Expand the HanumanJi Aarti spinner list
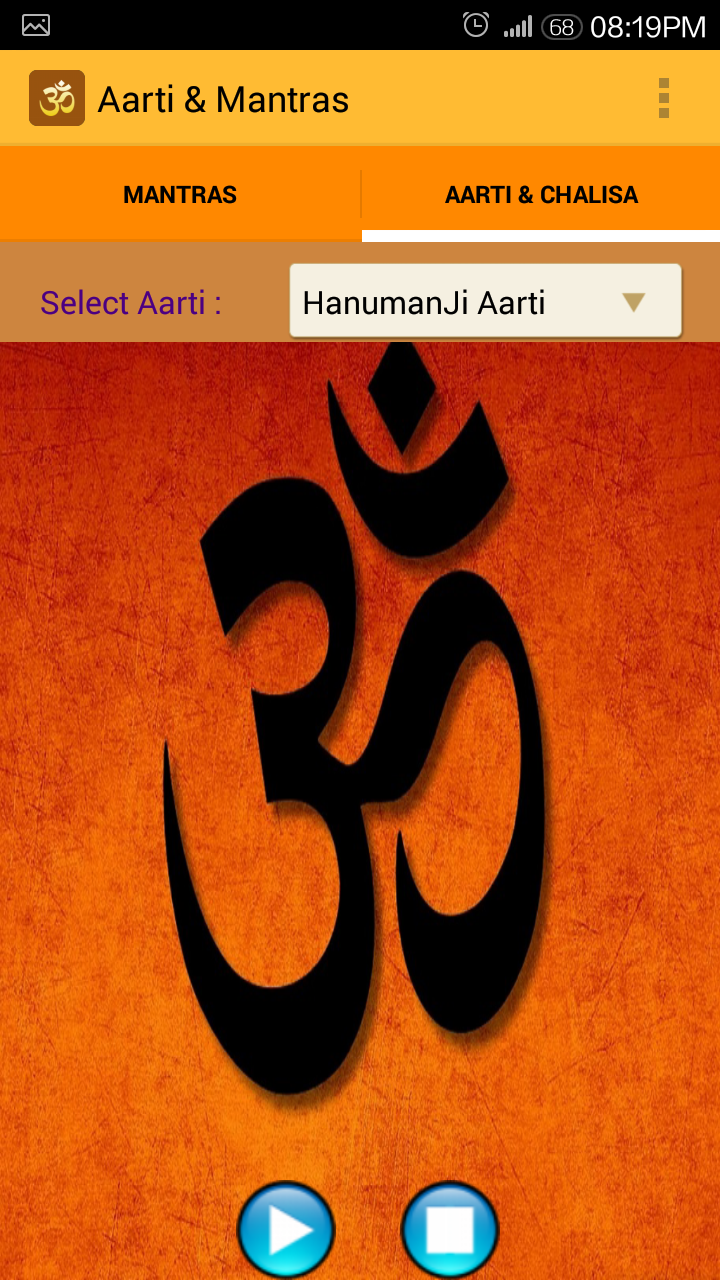Screen dimensions: 720x1280 [485, 299]
